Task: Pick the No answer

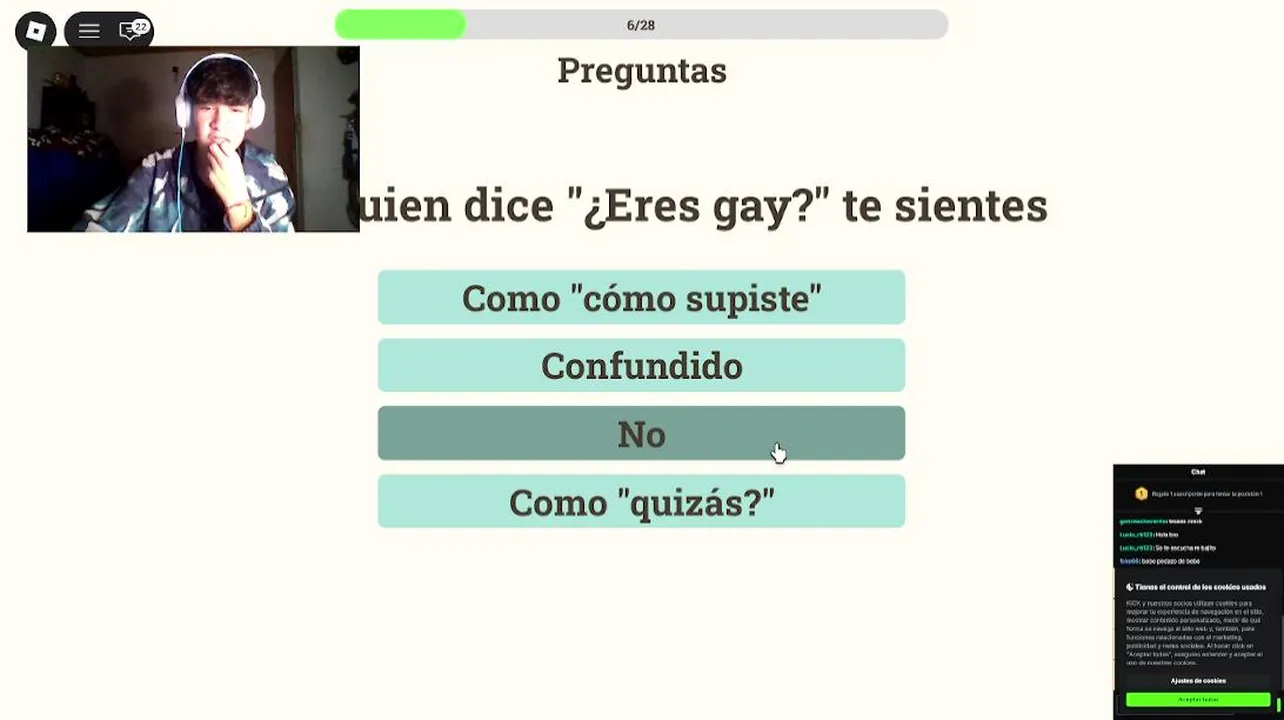Action: 641,434
